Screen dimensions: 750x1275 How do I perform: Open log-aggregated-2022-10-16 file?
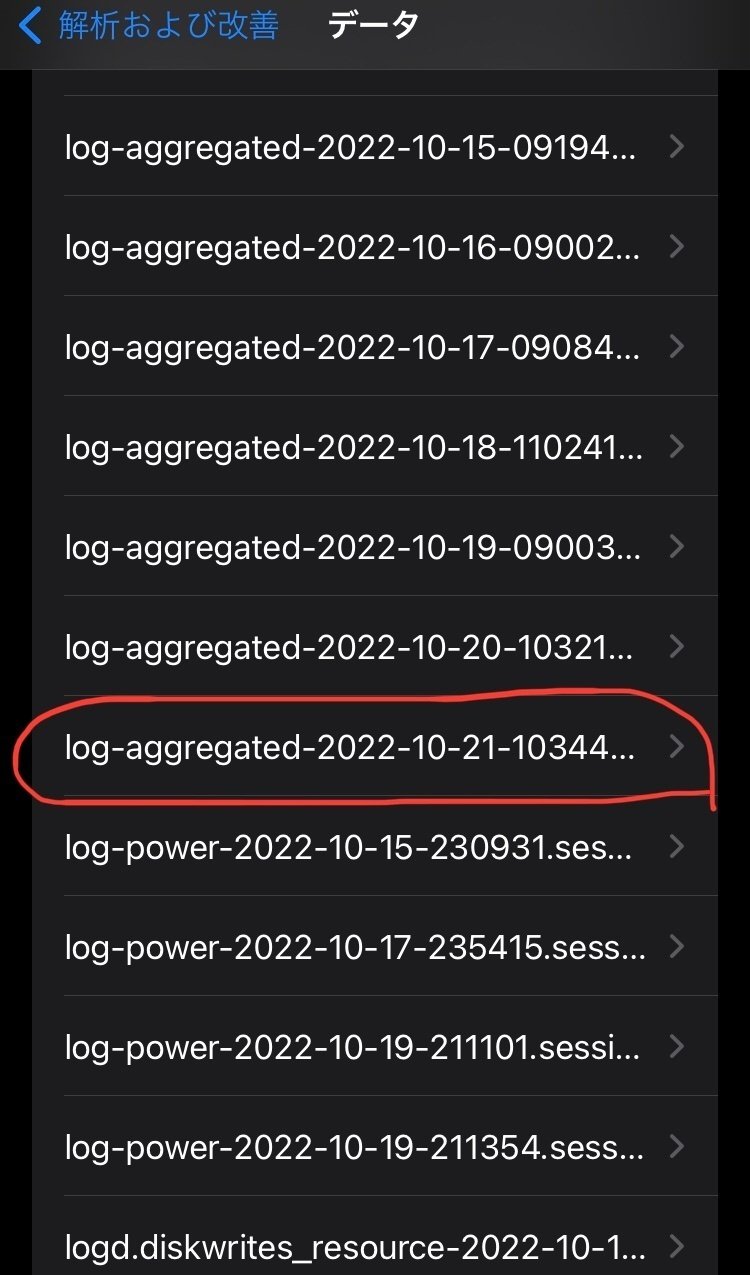pyautogui.click(x=375, y=246)
